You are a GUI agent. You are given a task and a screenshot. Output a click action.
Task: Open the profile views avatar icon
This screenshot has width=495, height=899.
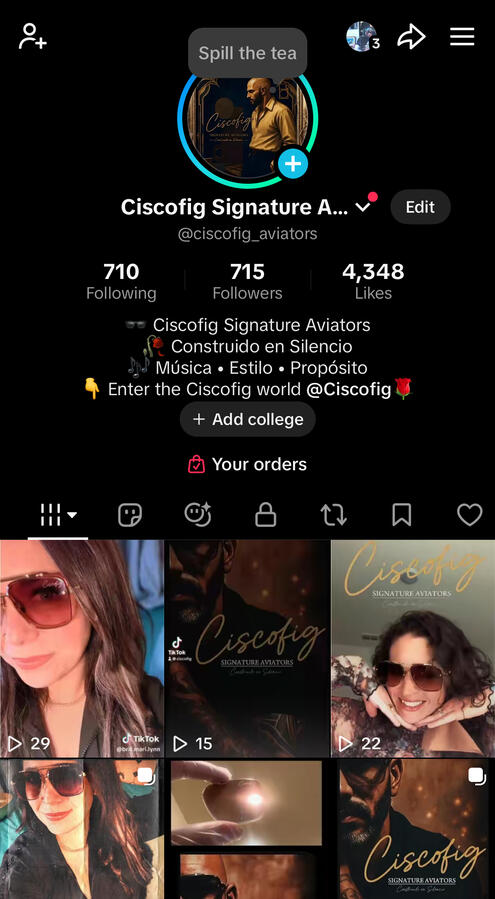[x=363, y=37]
